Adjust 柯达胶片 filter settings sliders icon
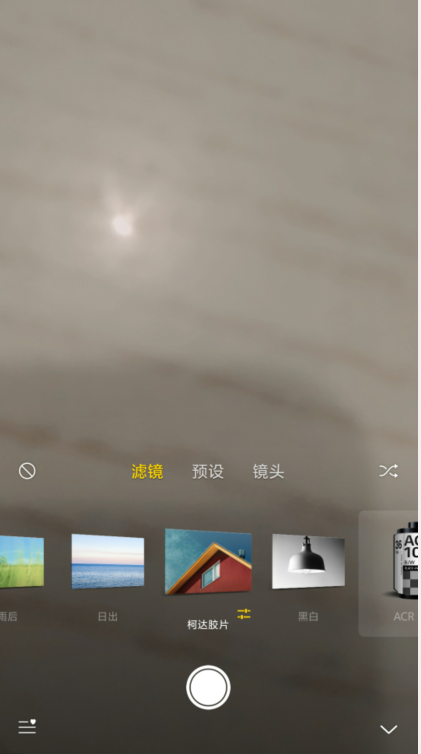The height and width of the screenshot is (754, 421). click(x=244, y=614)
